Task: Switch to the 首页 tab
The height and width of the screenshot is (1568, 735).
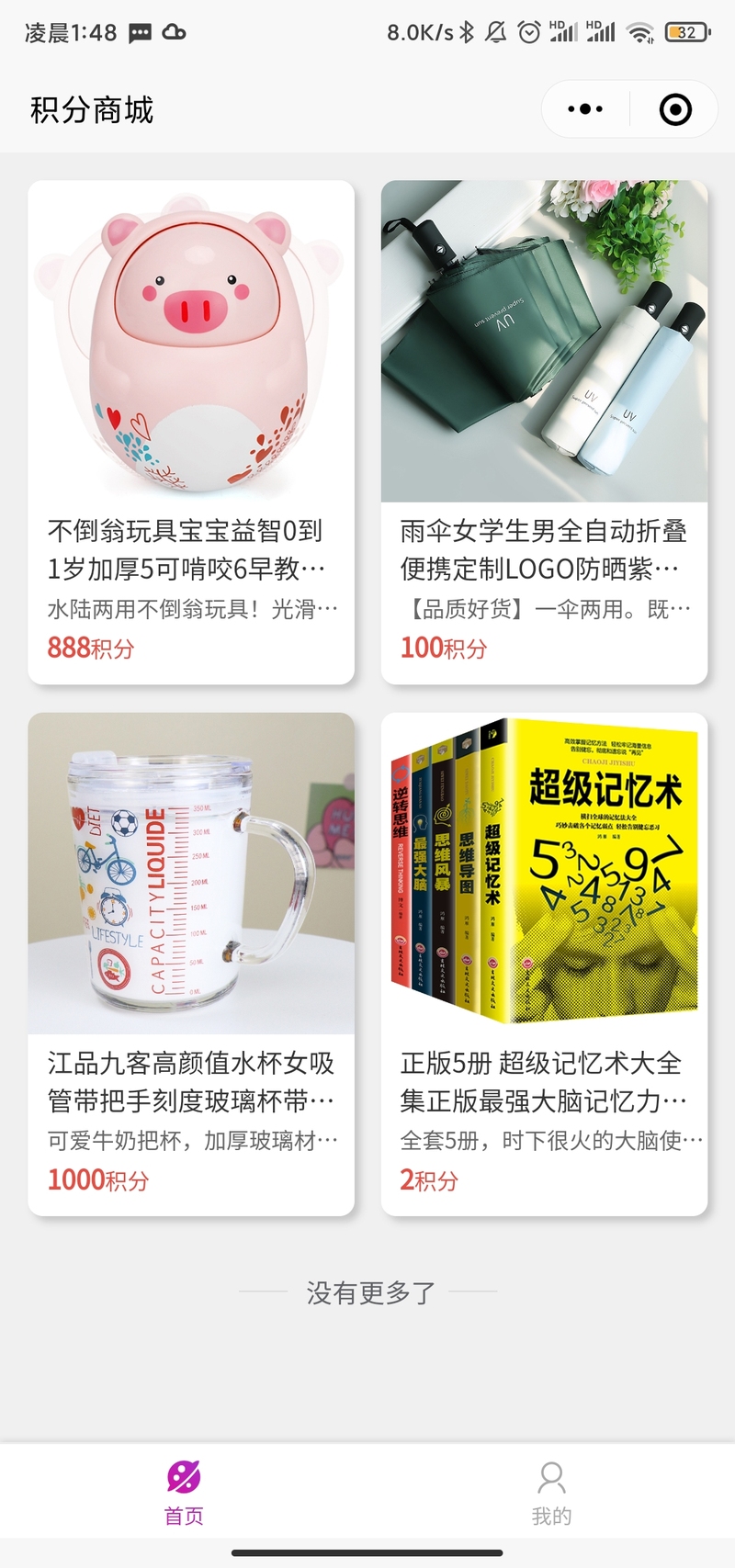Action: point(184,1492)
